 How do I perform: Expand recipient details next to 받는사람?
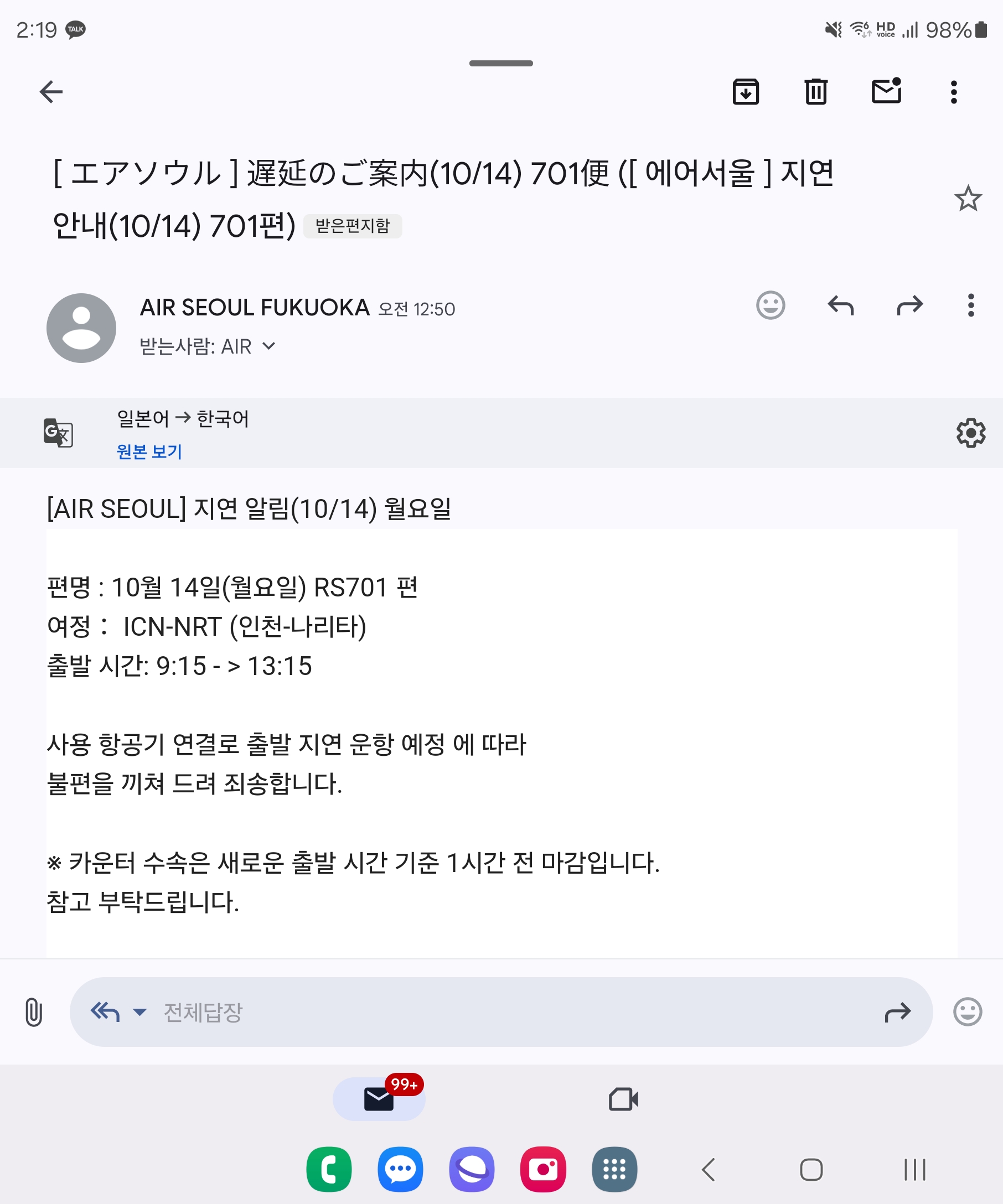point(268,346)
